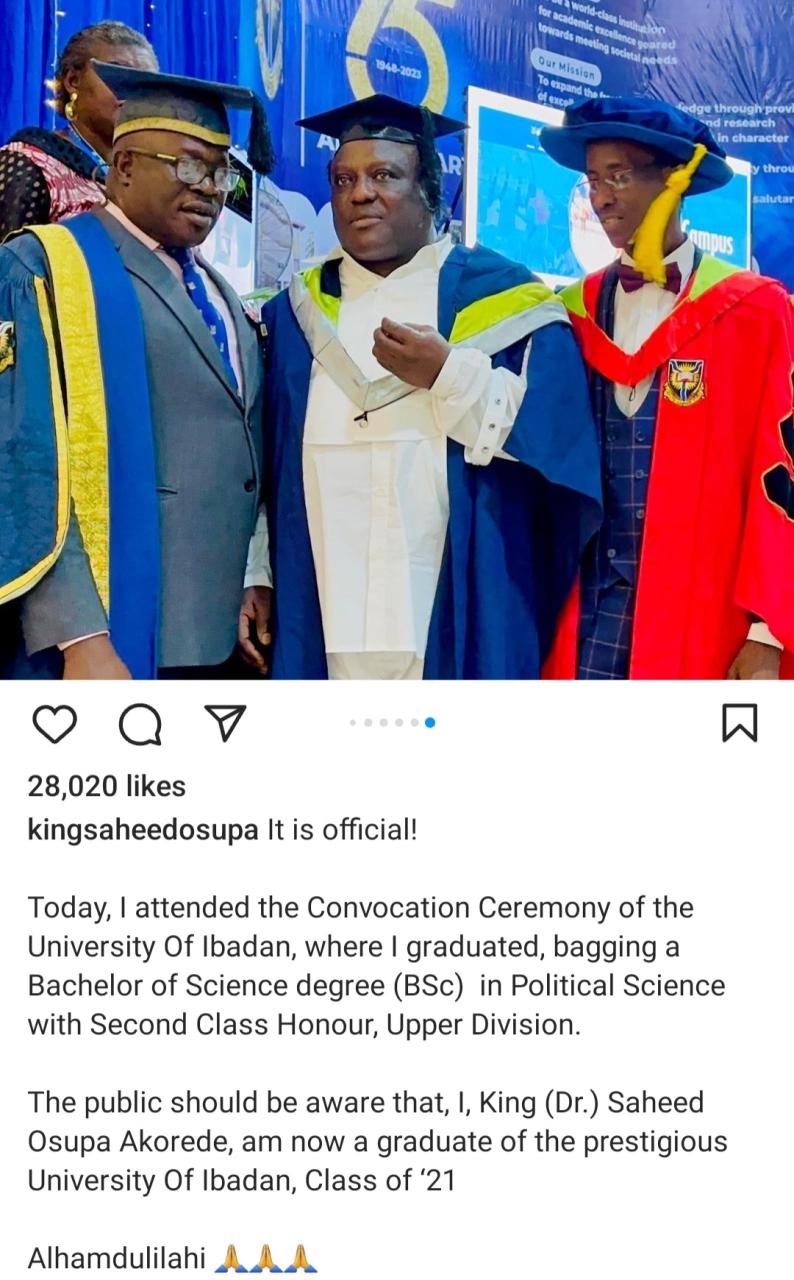
Task: Select the fourth carousel indicator dot
Action: pos(398,722)
